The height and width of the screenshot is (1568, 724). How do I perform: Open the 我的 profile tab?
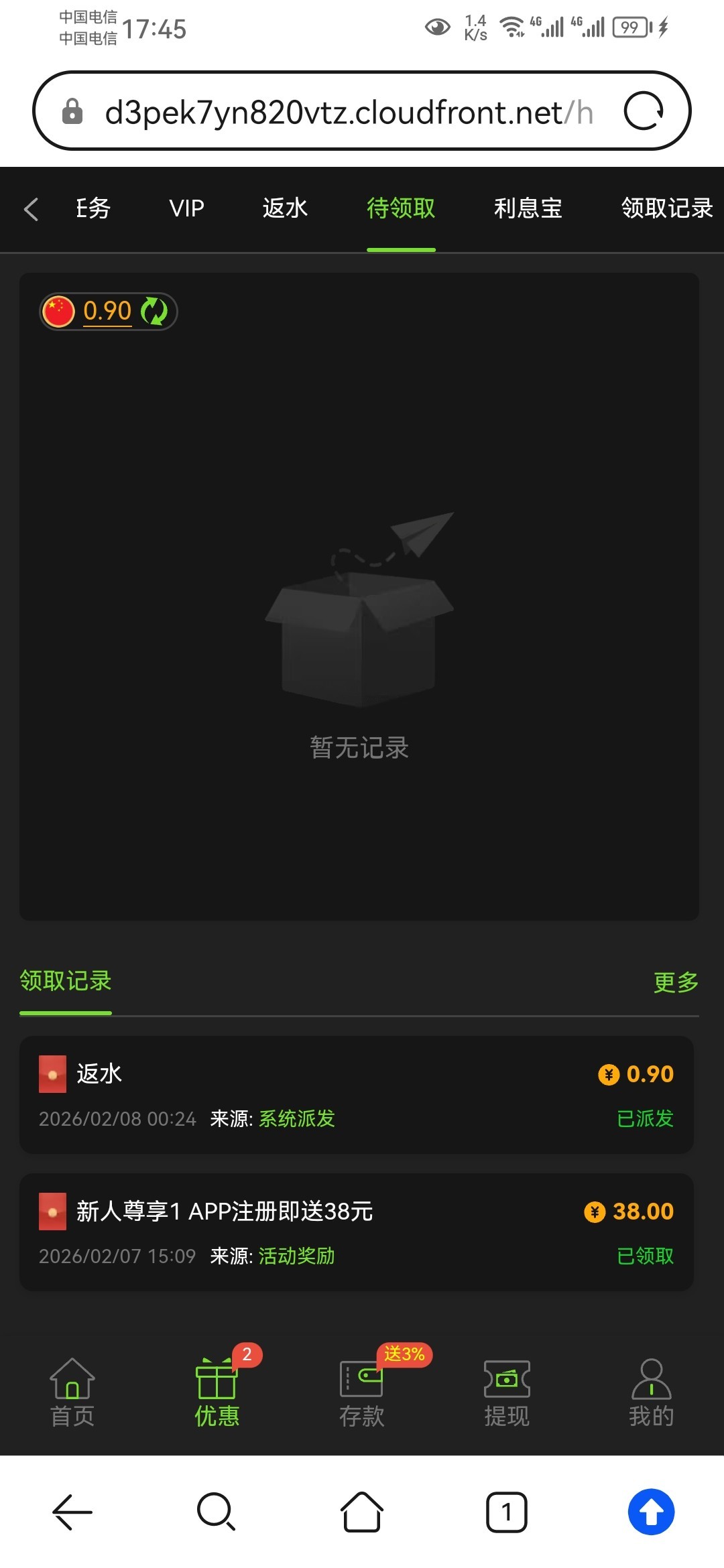651,1393
